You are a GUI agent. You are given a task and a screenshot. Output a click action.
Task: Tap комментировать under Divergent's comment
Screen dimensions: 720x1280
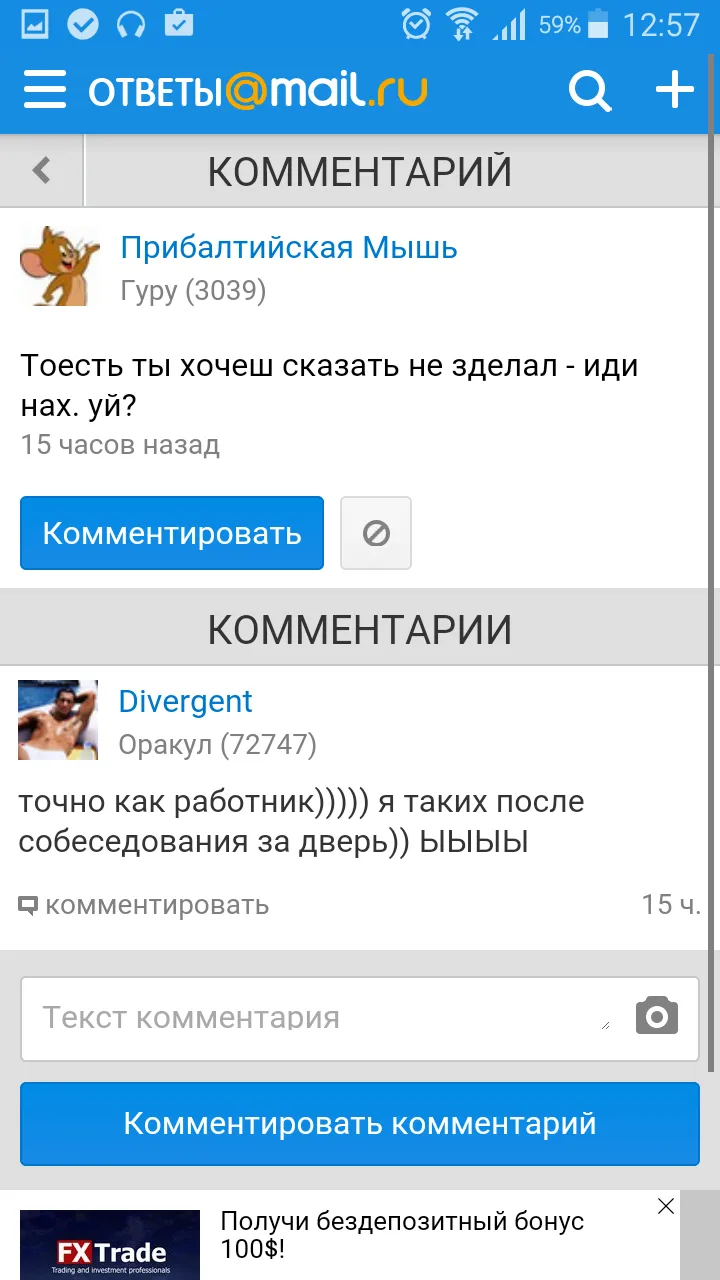pyautogui.click(x=144, y=905)
